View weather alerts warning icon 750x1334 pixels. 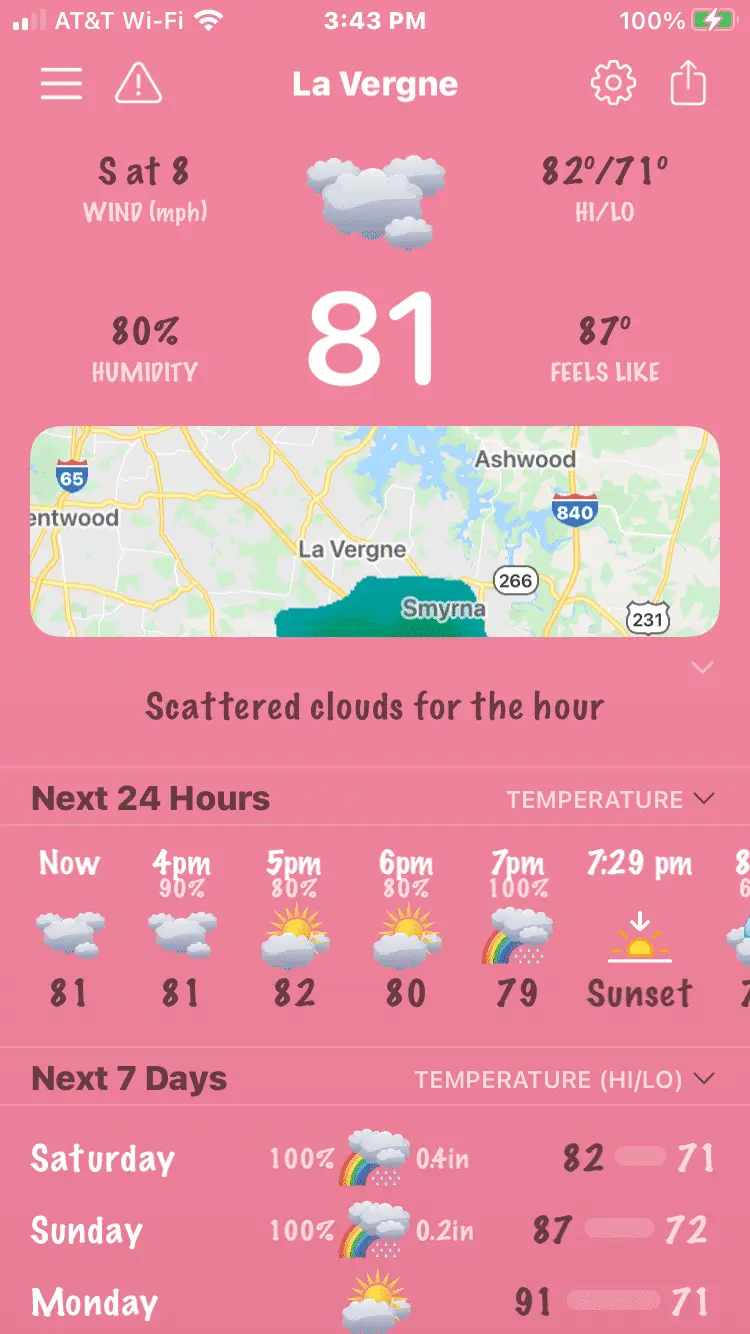(139, 84)
